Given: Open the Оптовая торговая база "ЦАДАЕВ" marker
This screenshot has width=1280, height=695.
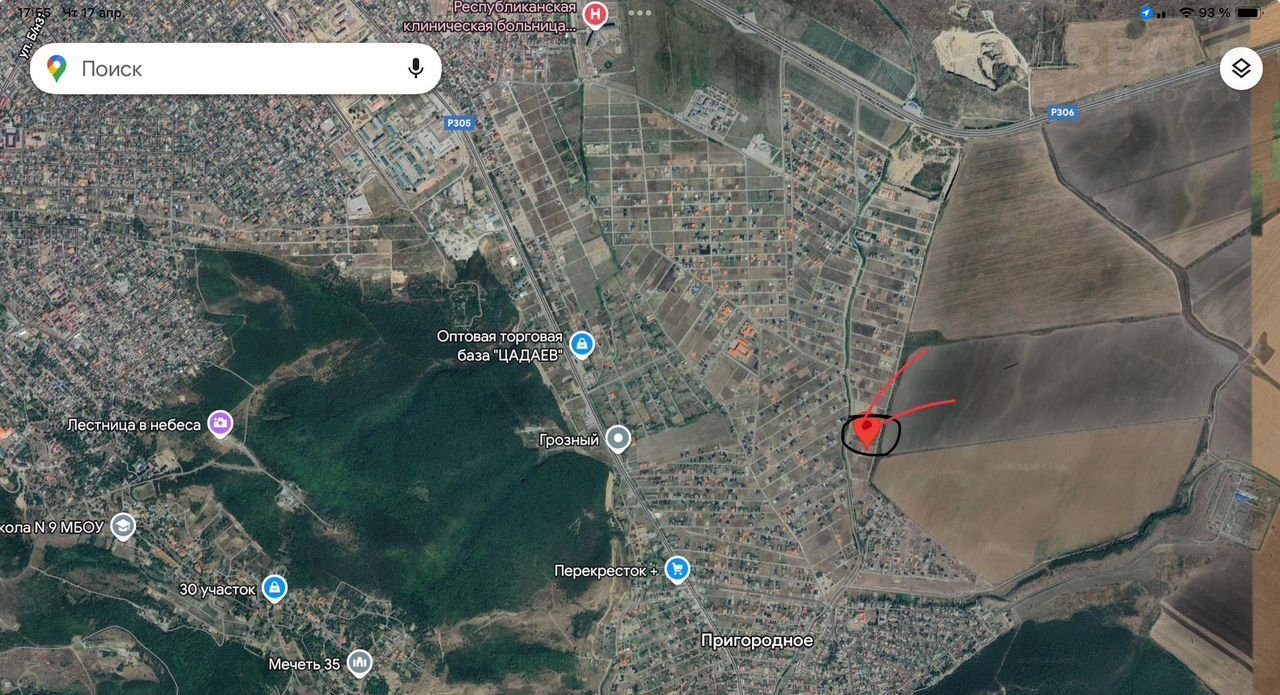Looking at the screenshot, I should pyautogui.click(x=582, y=346).
